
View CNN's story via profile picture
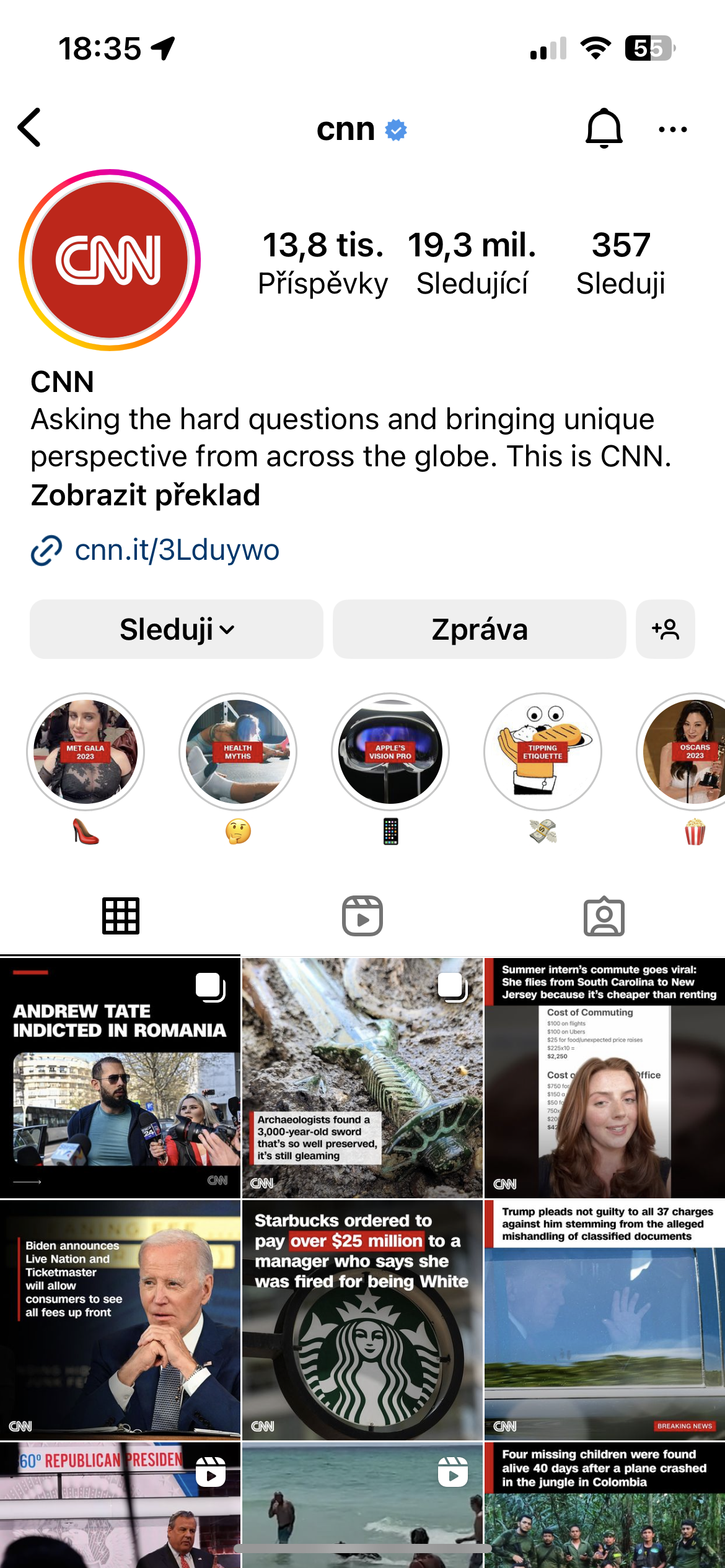pos(110,260)
